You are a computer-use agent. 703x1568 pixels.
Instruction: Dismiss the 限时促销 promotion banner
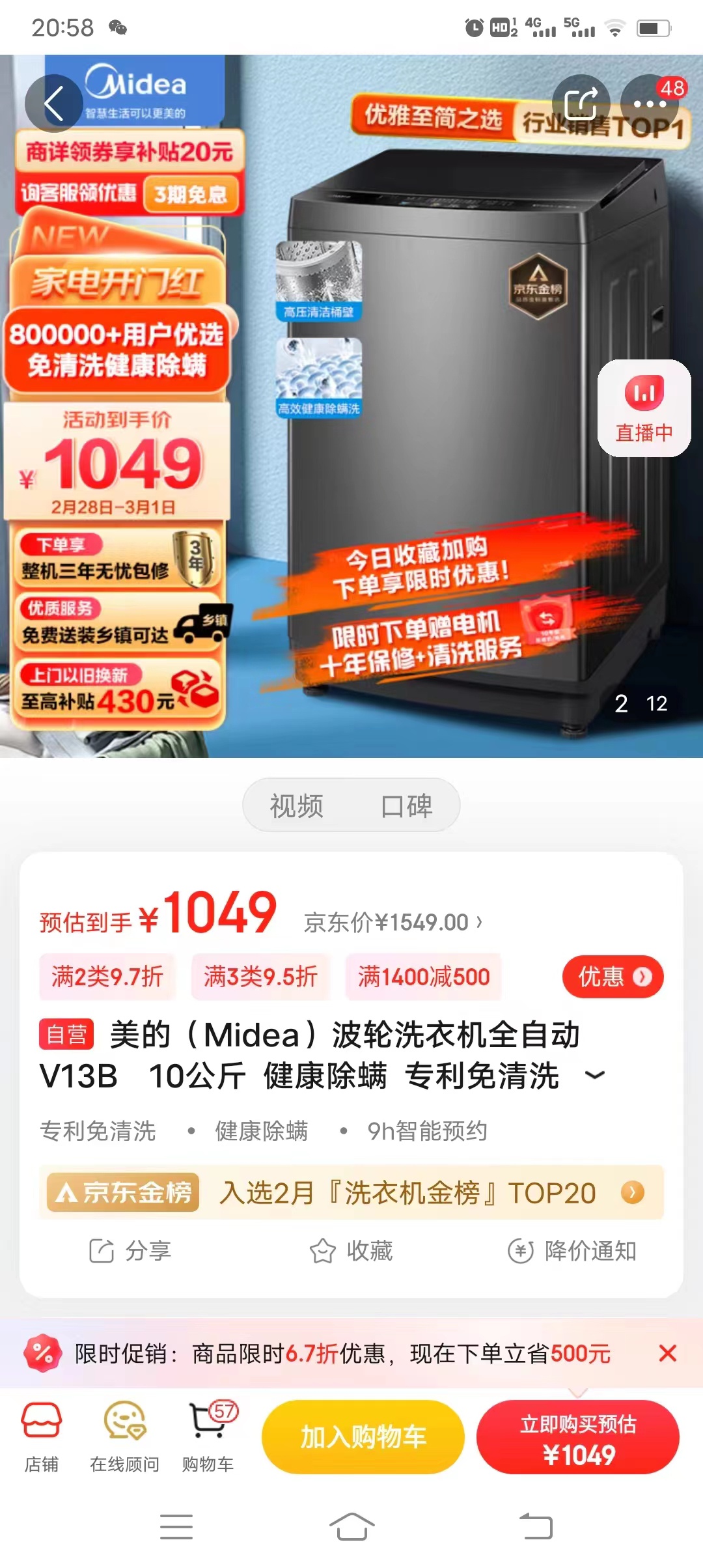tap(667, 1354)
